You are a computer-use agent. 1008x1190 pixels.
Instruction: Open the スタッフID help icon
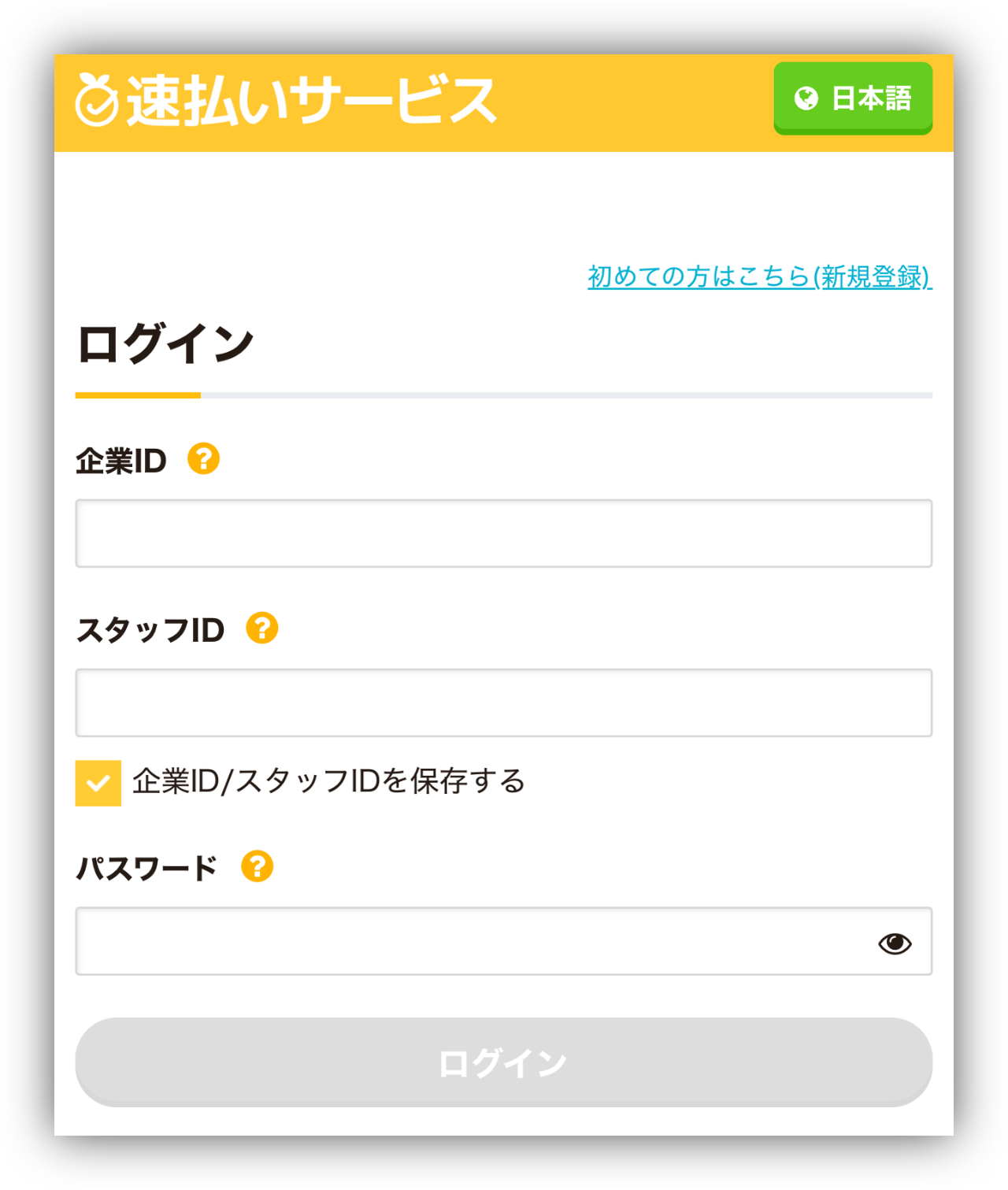point(261,628)
